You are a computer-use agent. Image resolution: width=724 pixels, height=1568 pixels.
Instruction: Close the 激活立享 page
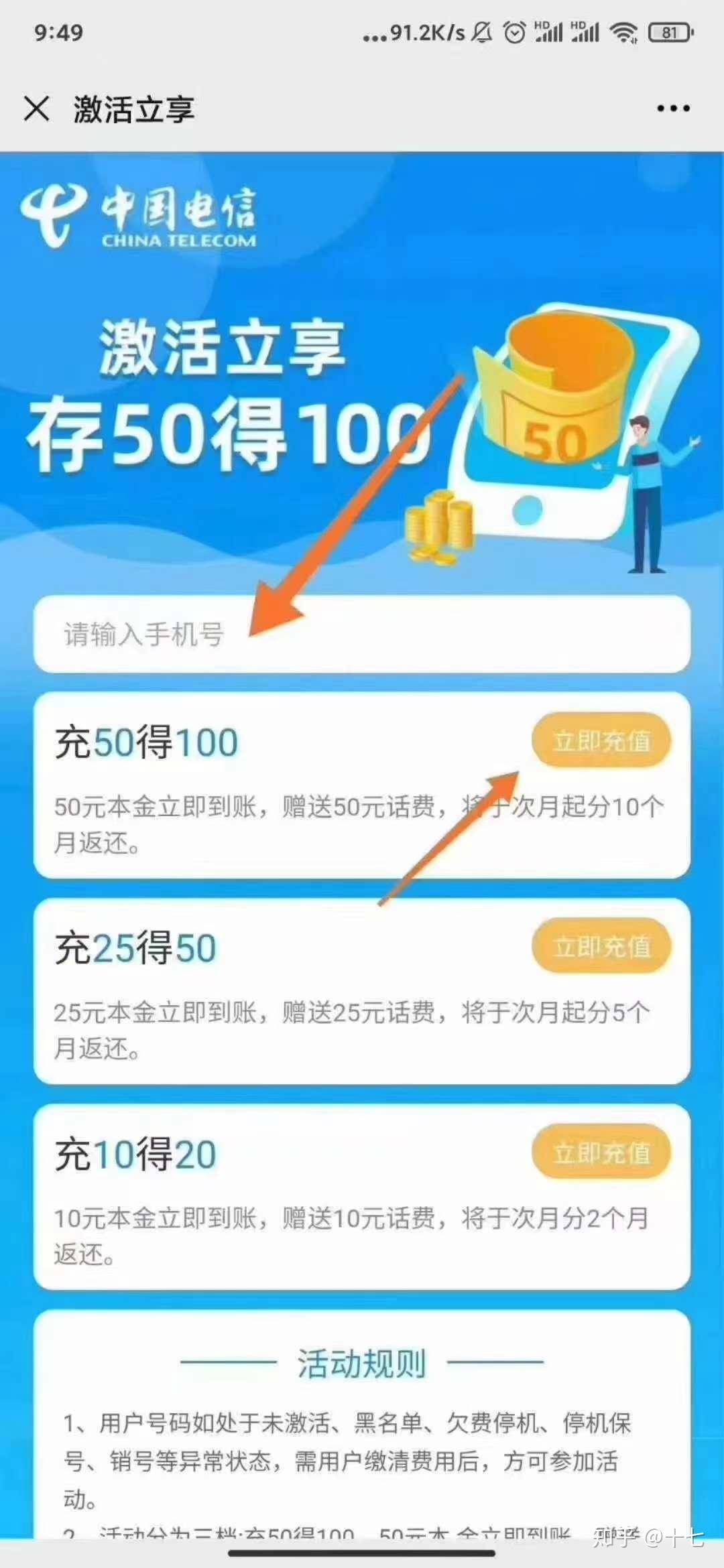tap(36, 109)
